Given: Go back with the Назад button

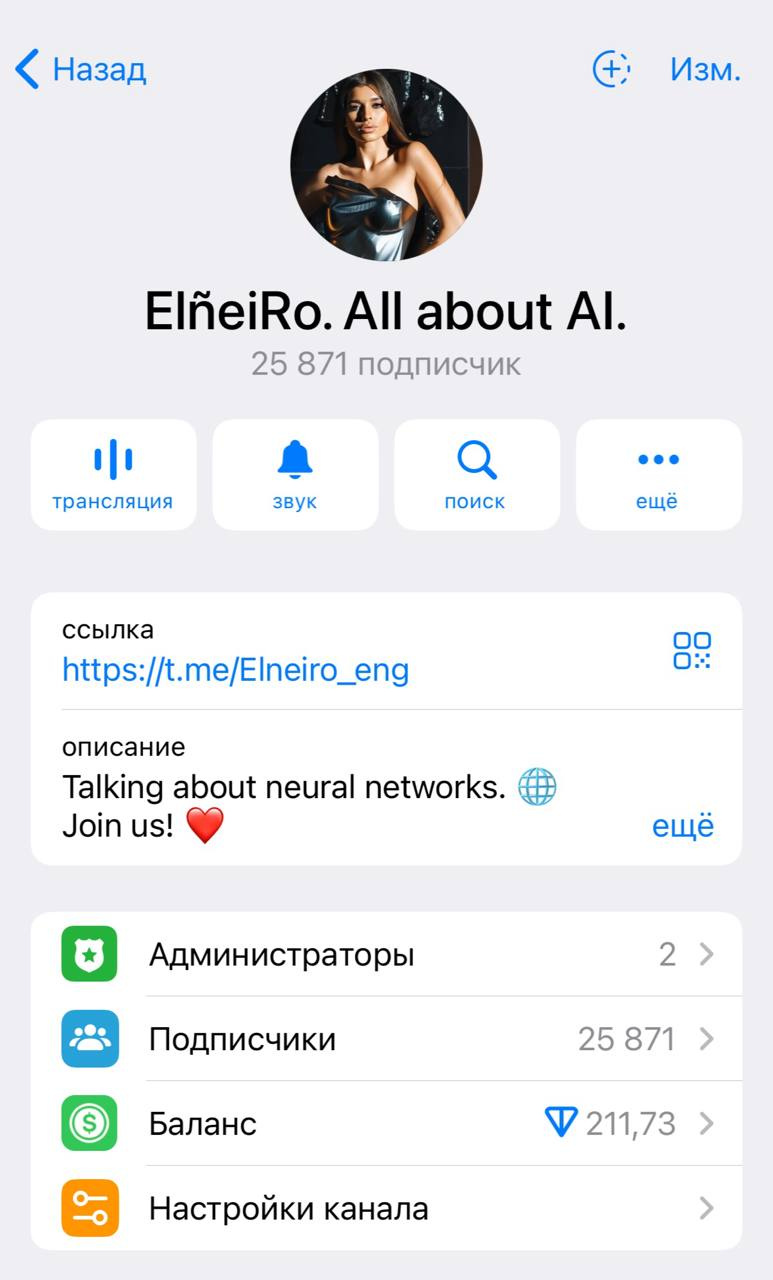Looking at the screenshot, I should pyautogui.click(x=81, y=70).
